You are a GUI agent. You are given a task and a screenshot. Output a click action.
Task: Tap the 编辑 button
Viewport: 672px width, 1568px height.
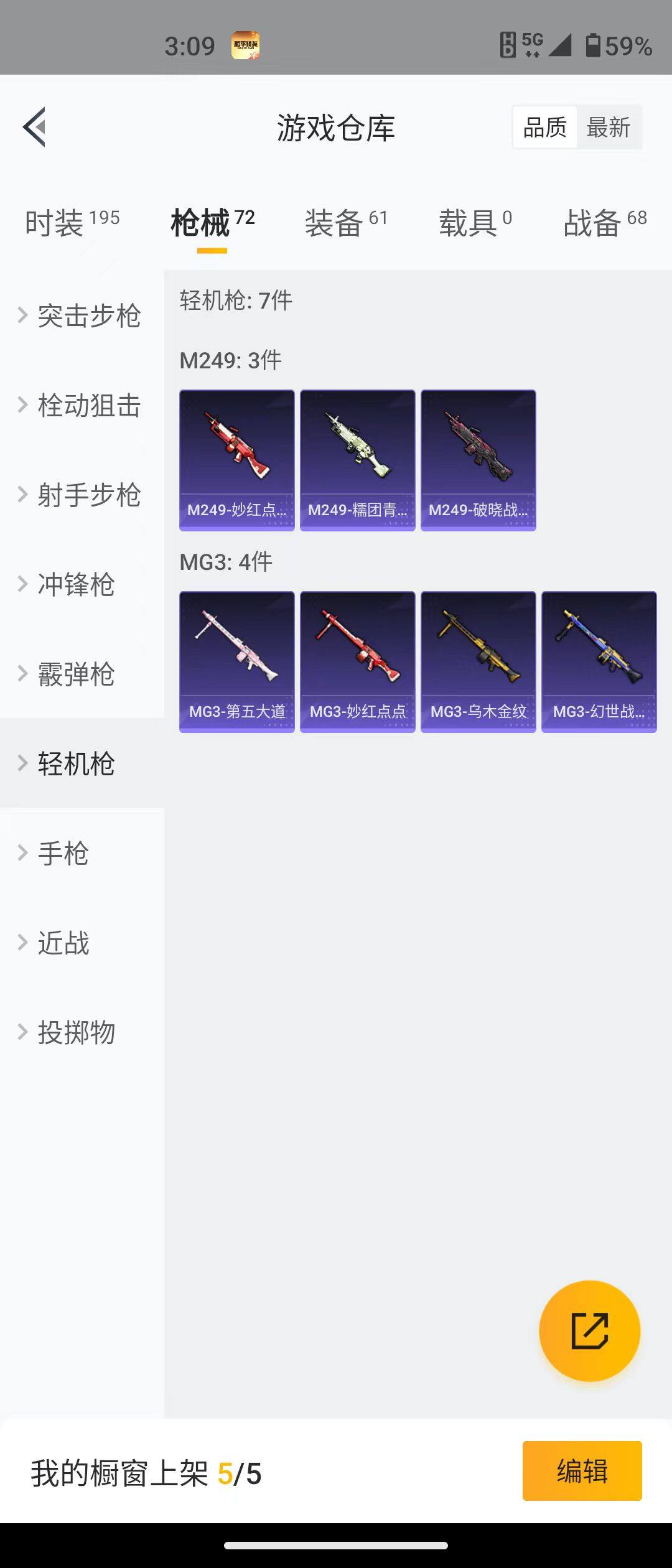point(582,1469)
